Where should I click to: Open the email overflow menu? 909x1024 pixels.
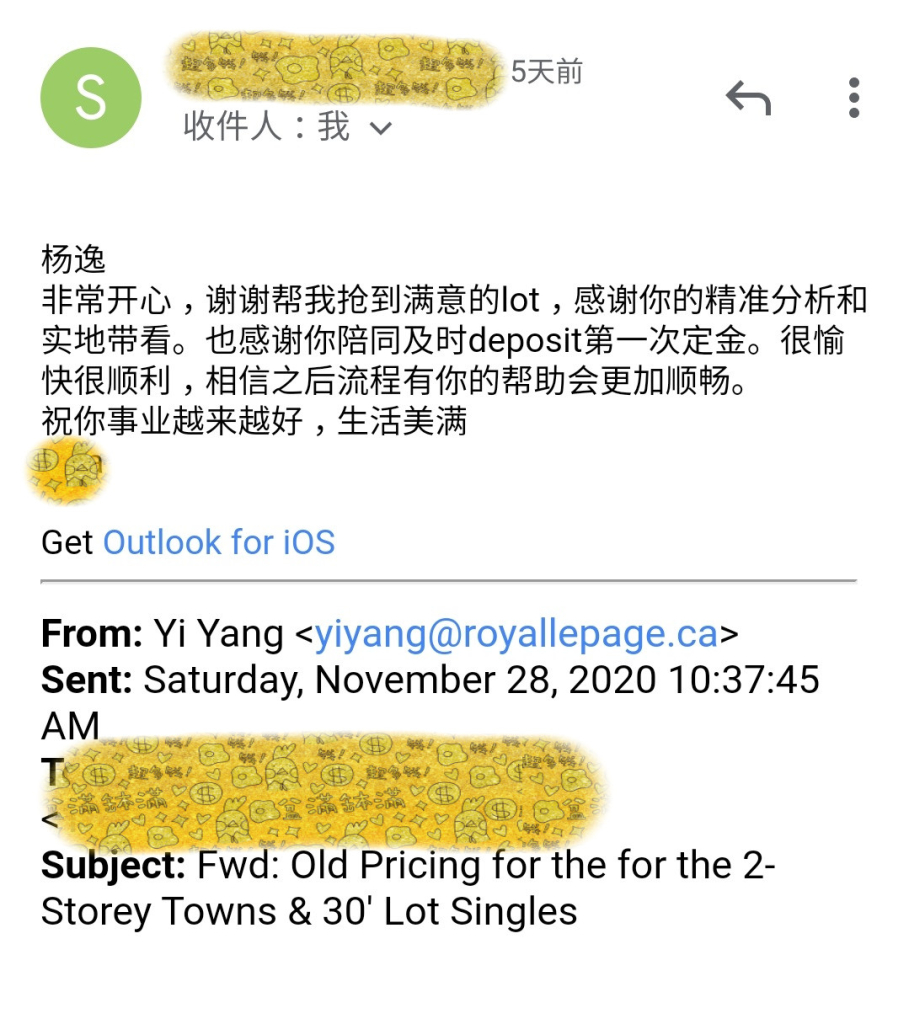coord(853,98)
